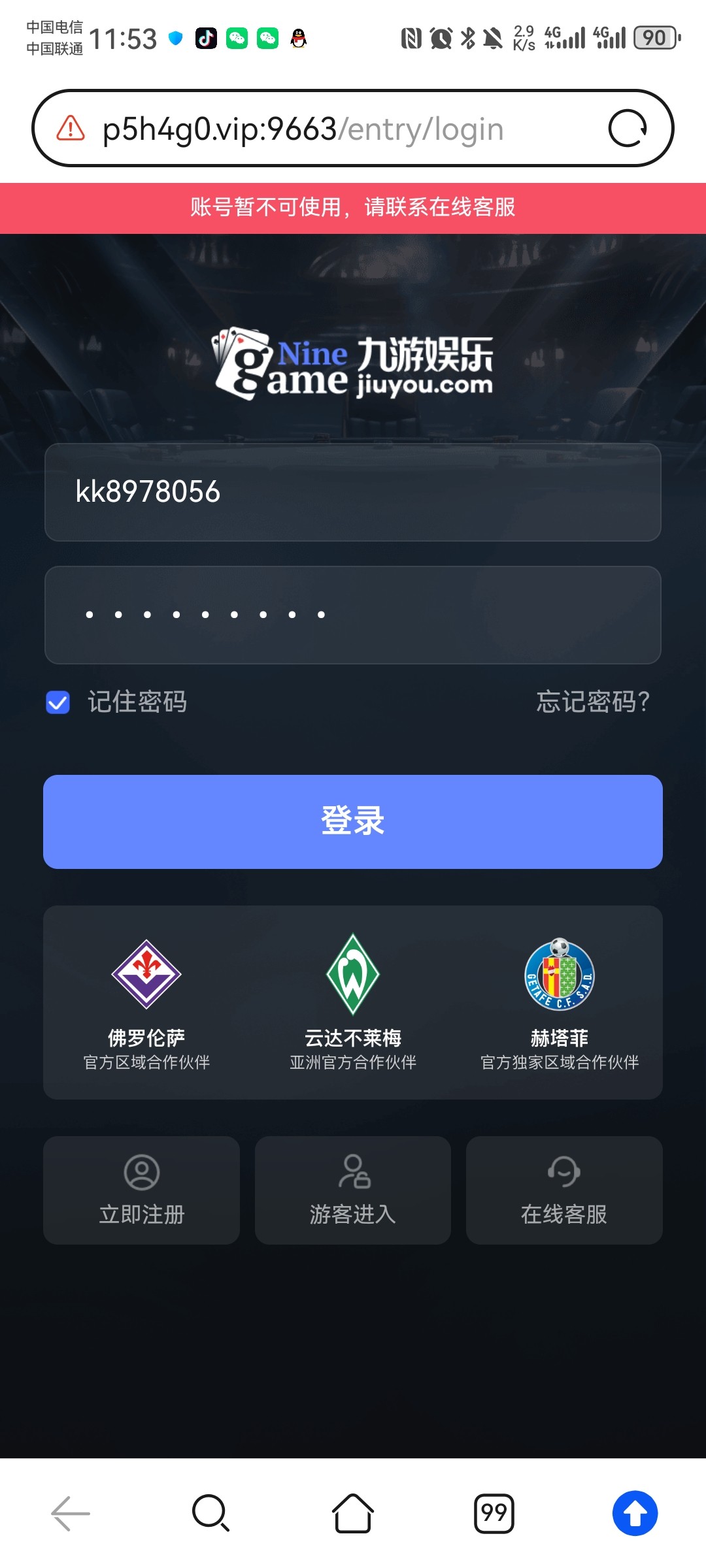The image size is (706, 1568).
Task: Open the site security warning icon
Action: click(x=71, y=129)
